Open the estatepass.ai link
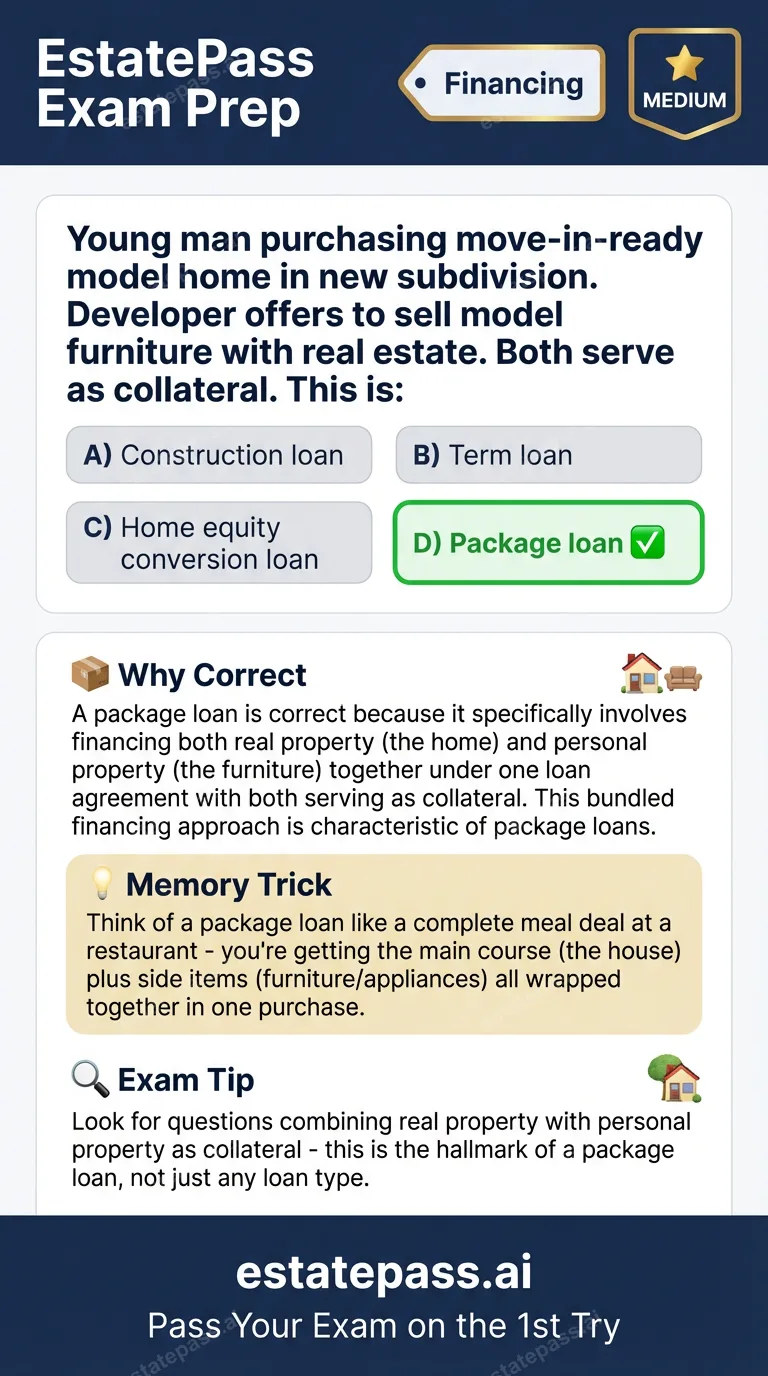This screenshot has height=1376, width=768. pos(384,1272)
